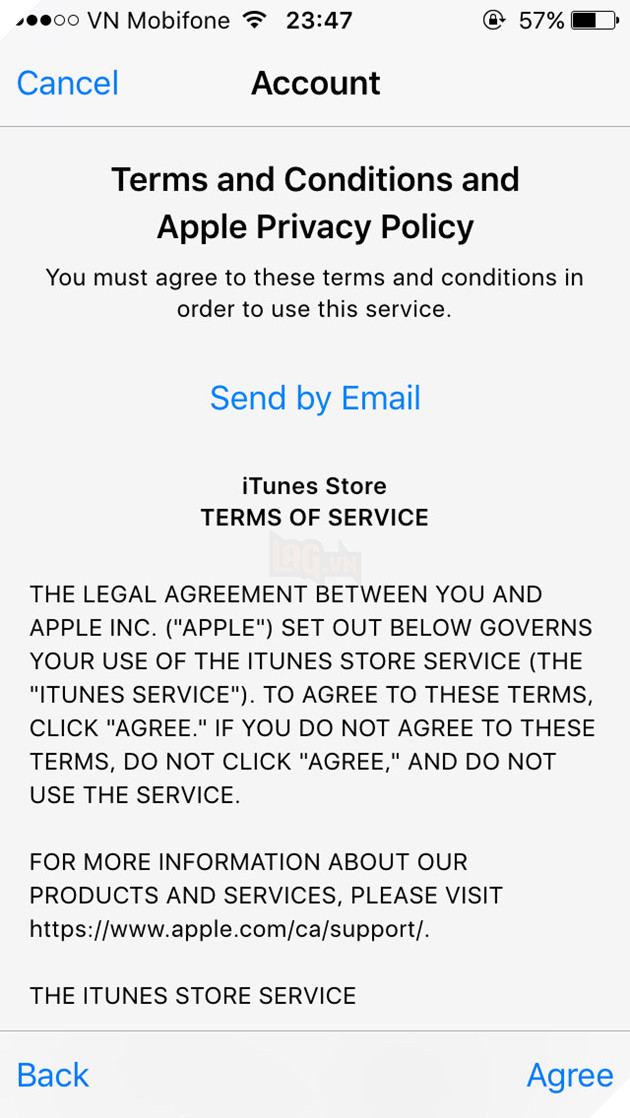Go Back to the previous step
Image resolution: width=630 pixels, height=1118 pixels.
tap(53, 1075)
